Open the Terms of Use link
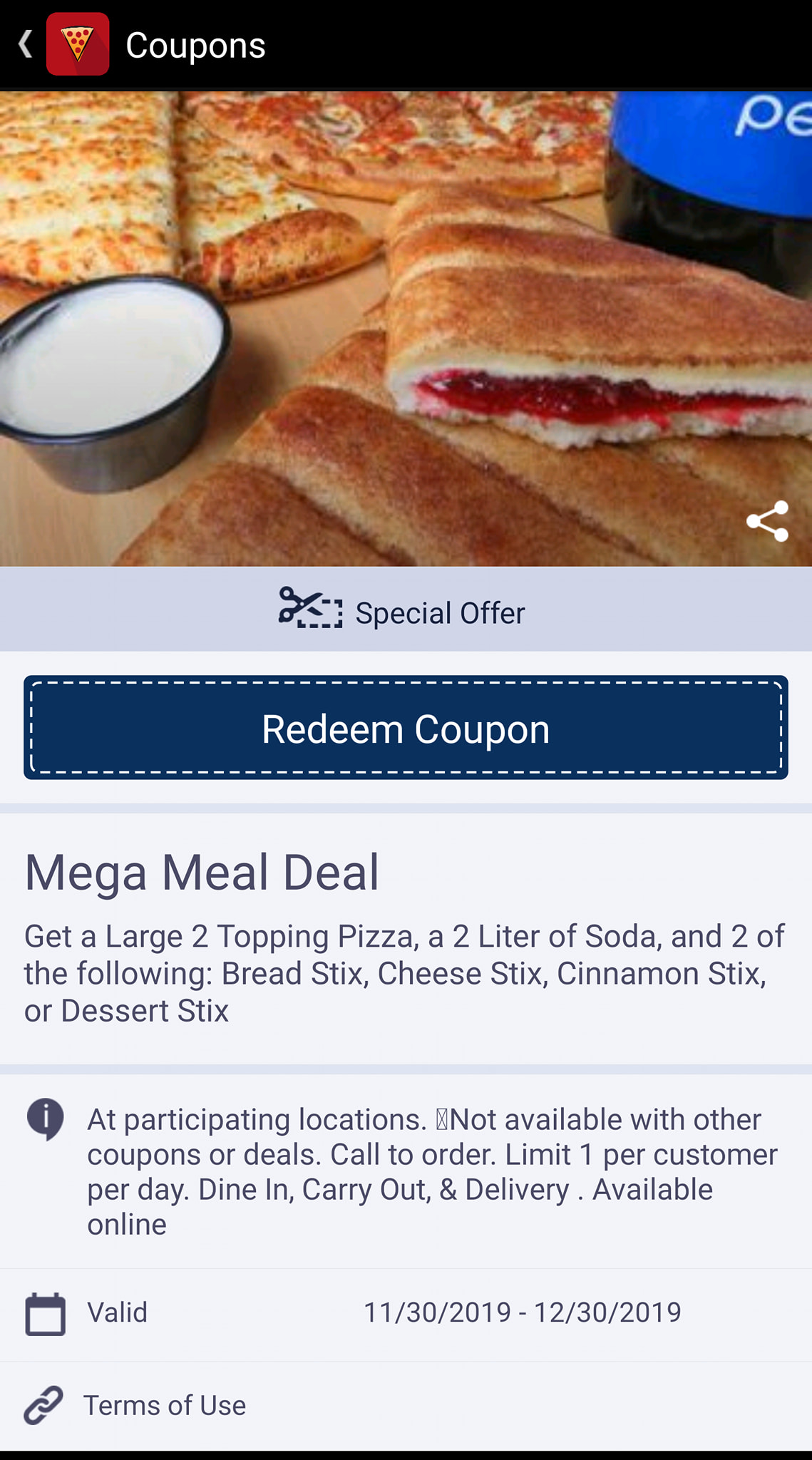Viewport: 812px width, 1460px height. [165, 1405]
